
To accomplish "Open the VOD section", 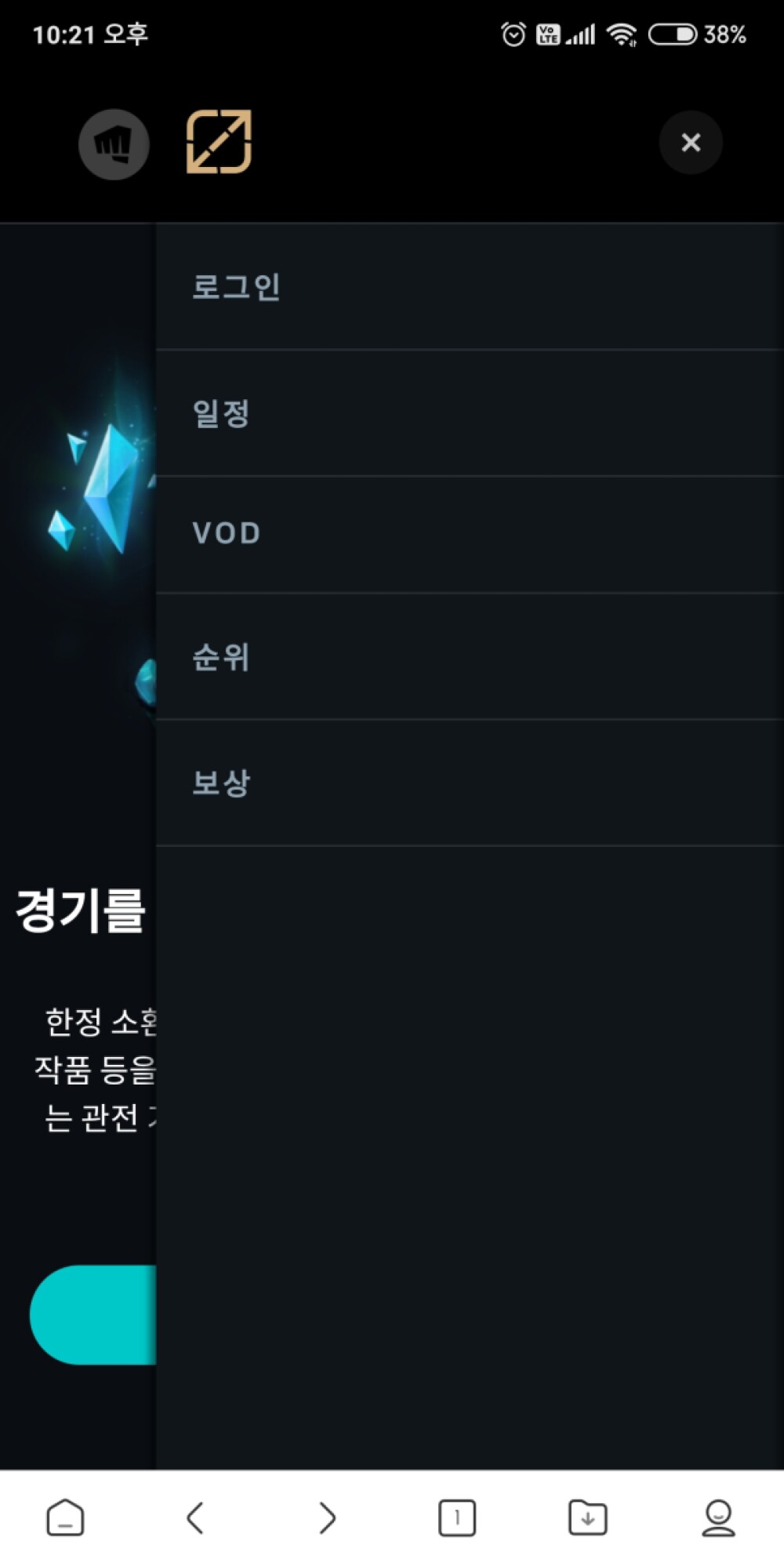I will click(227, 534).
